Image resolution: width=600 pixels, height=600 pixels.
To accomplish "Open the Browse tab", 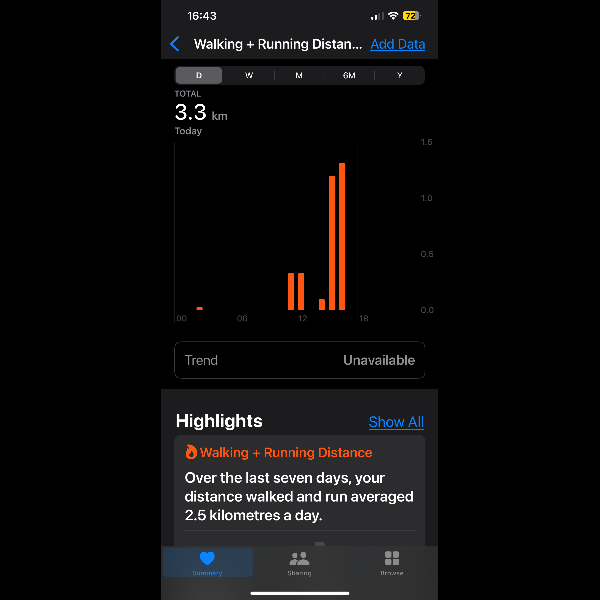I will (392, 563).
